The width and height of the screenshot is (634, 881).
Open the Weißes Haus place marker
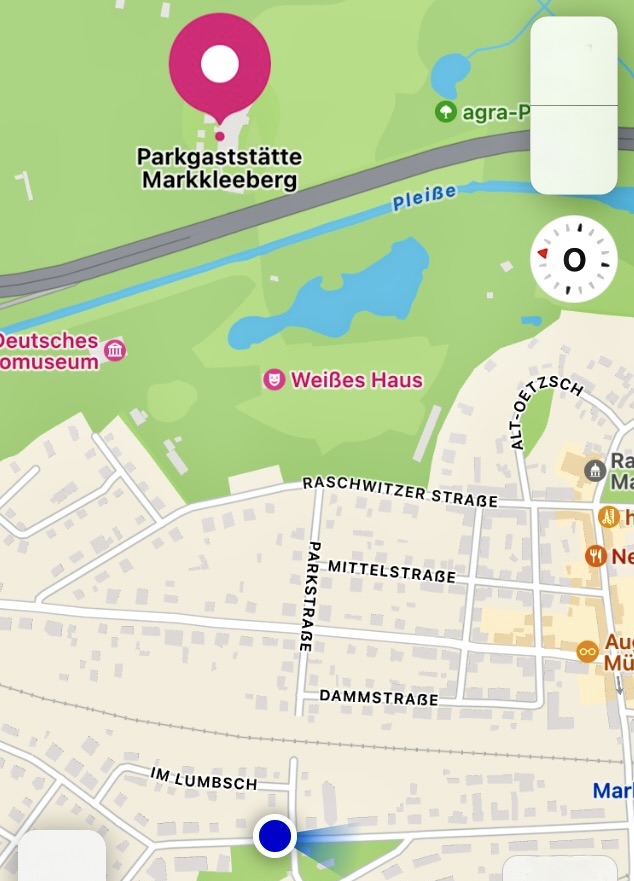pyautogui.click(x=272, y=380)
